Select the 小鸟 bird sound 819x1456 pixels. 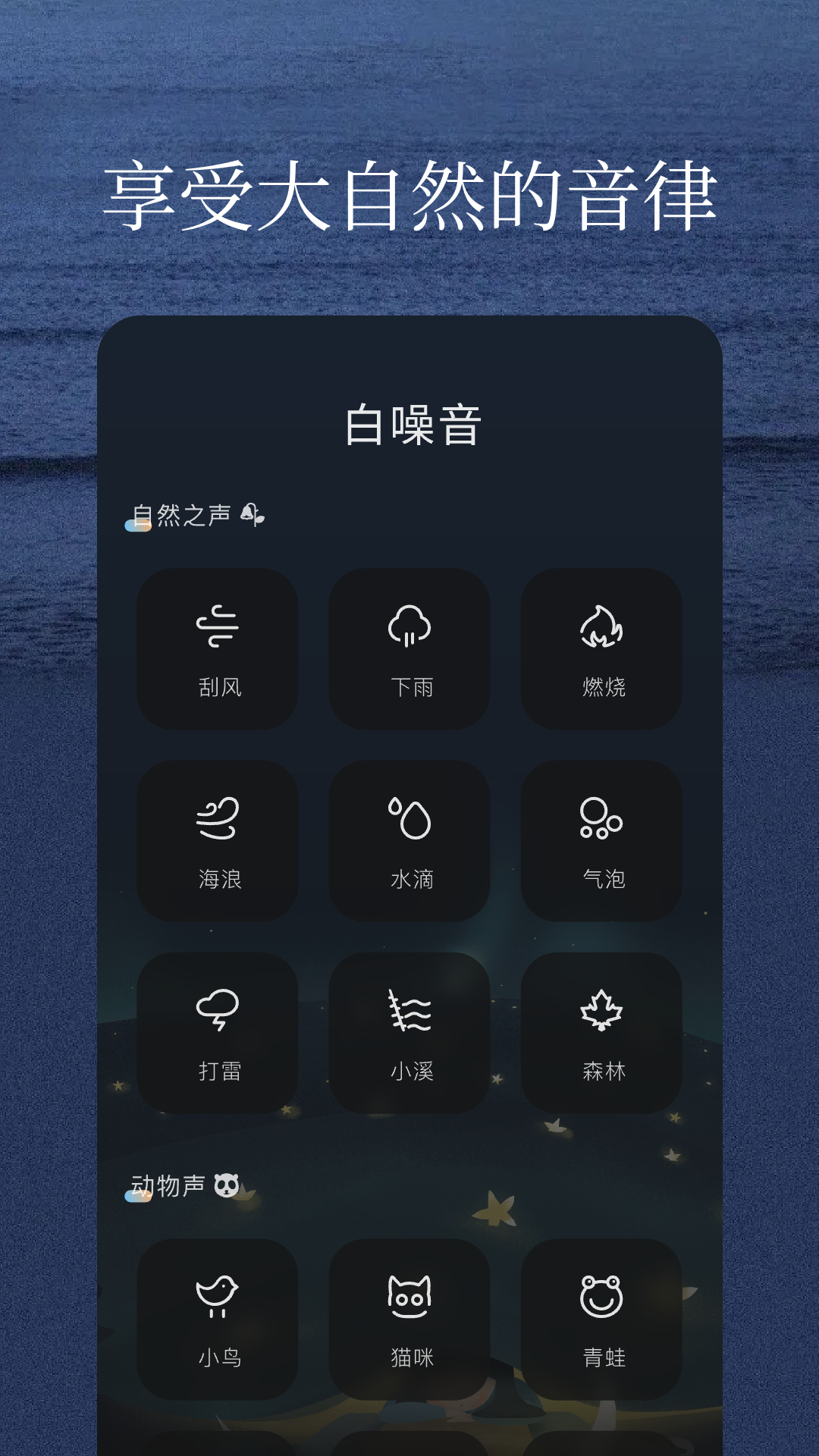point(218,1319)
